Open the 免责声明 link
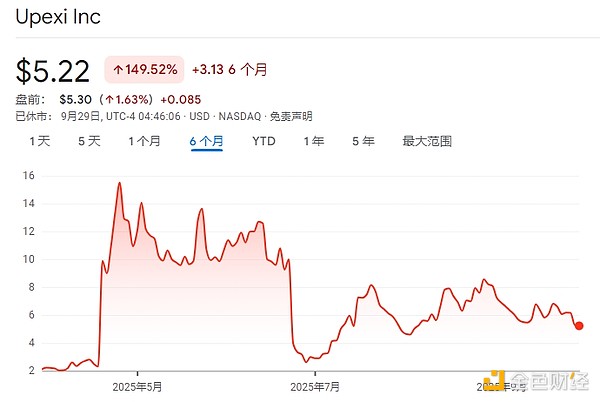Image resolution: width=600 pixels, height=402 pixels. click(289, 115)
